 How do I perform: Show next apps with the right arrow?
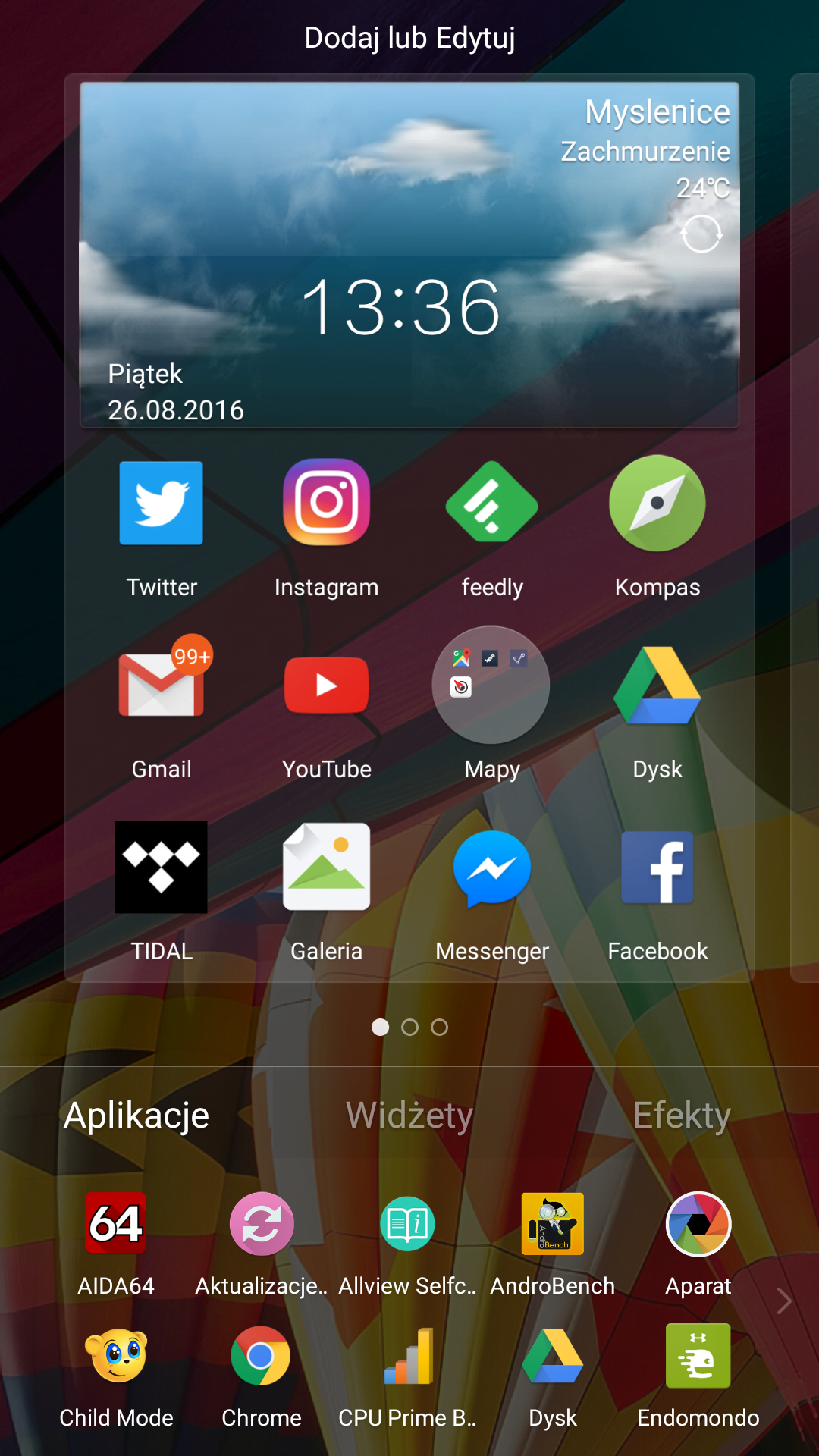(x=784, y=1301)
